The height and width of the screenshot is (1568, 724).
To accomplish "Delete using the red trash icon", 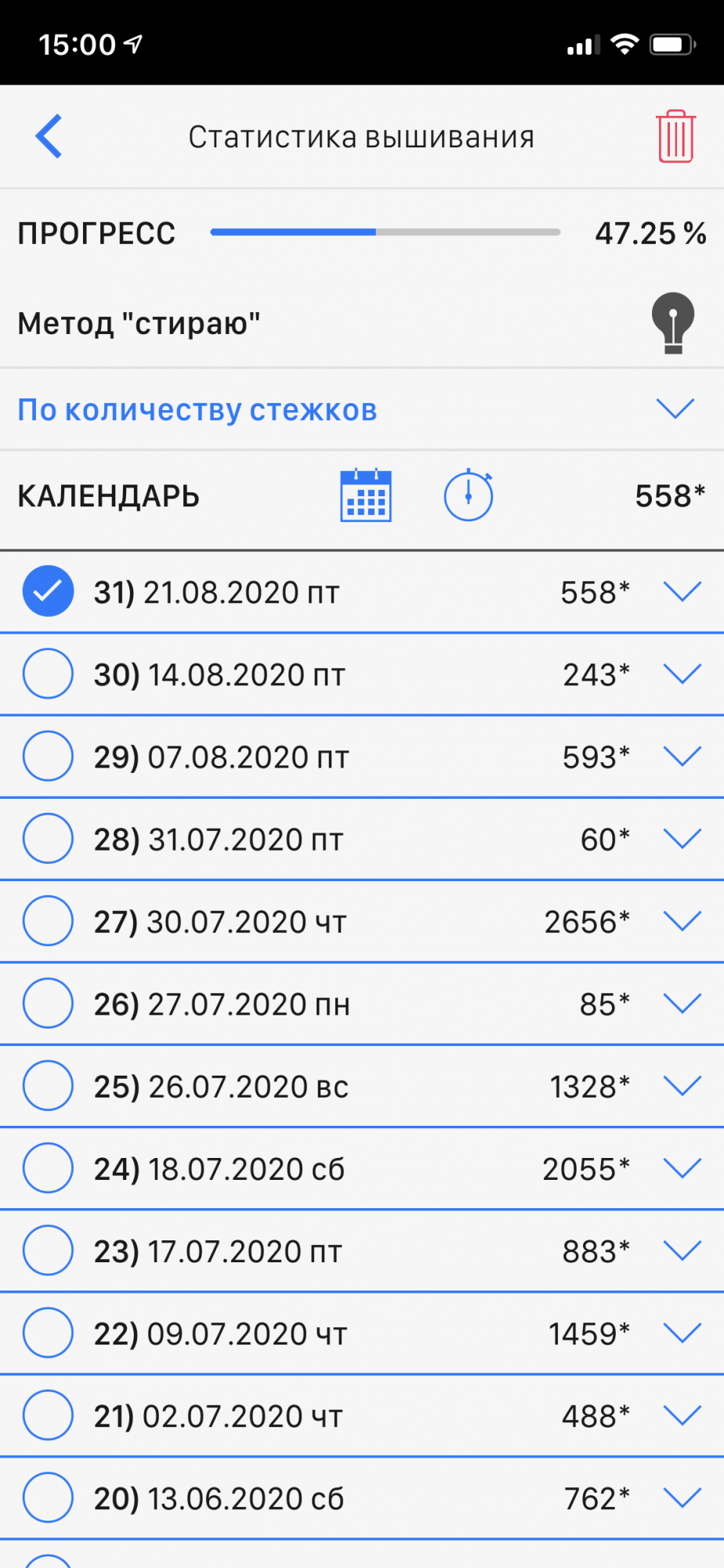I will tap(675, 136).
